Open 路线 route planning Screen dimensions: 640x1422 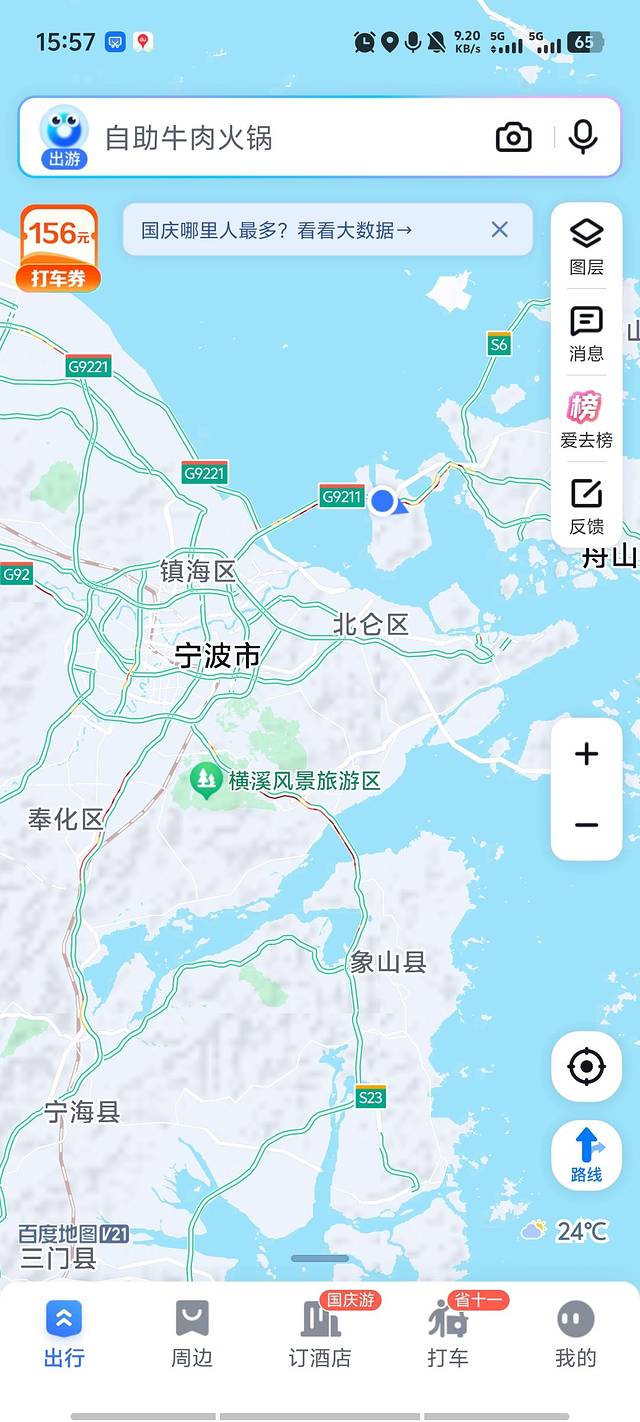click(x=587, y=1155)
